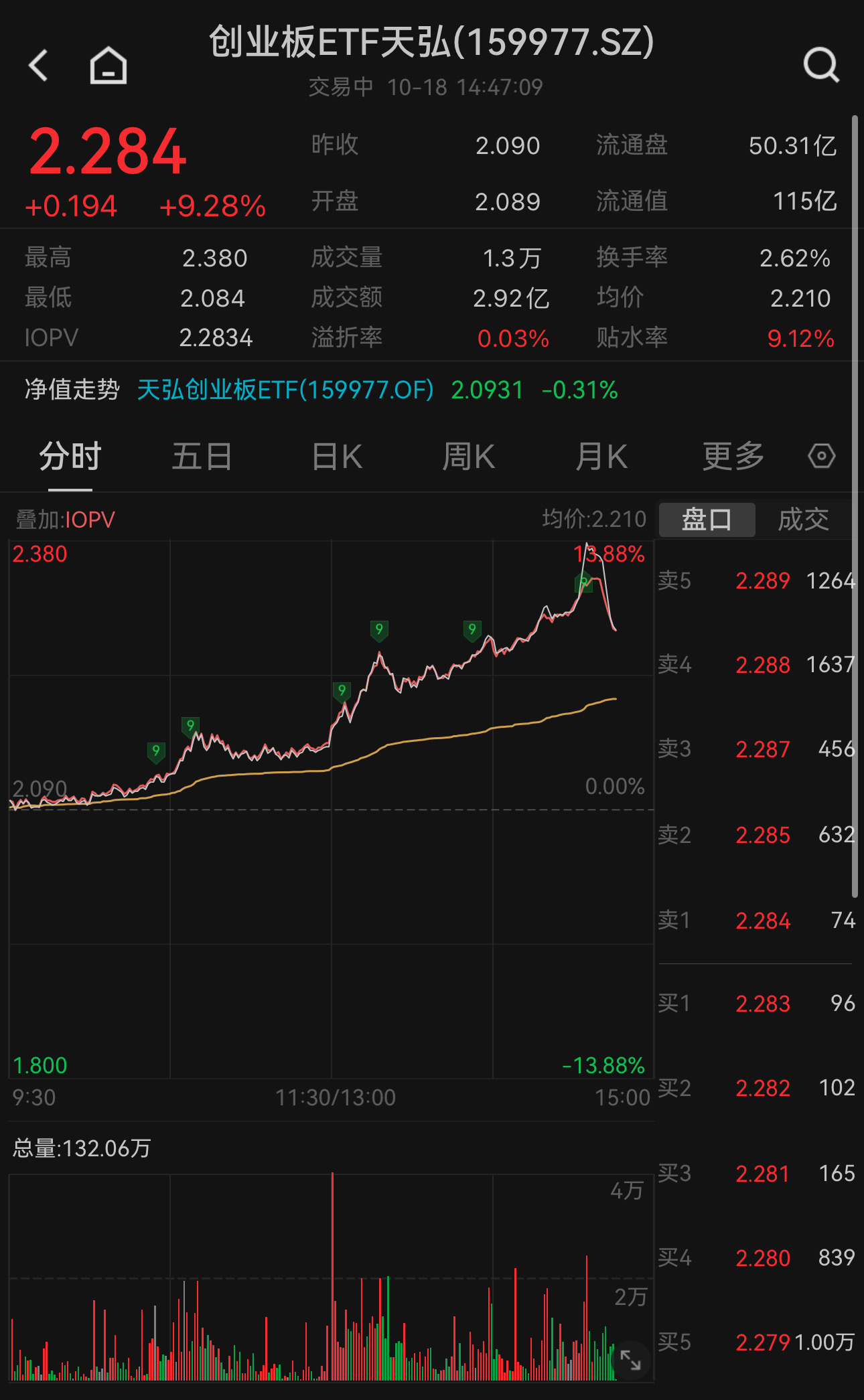Select the 周K weekly chart tab
The width and height of the screenshot is (864, 1400).
click(468, 456)
